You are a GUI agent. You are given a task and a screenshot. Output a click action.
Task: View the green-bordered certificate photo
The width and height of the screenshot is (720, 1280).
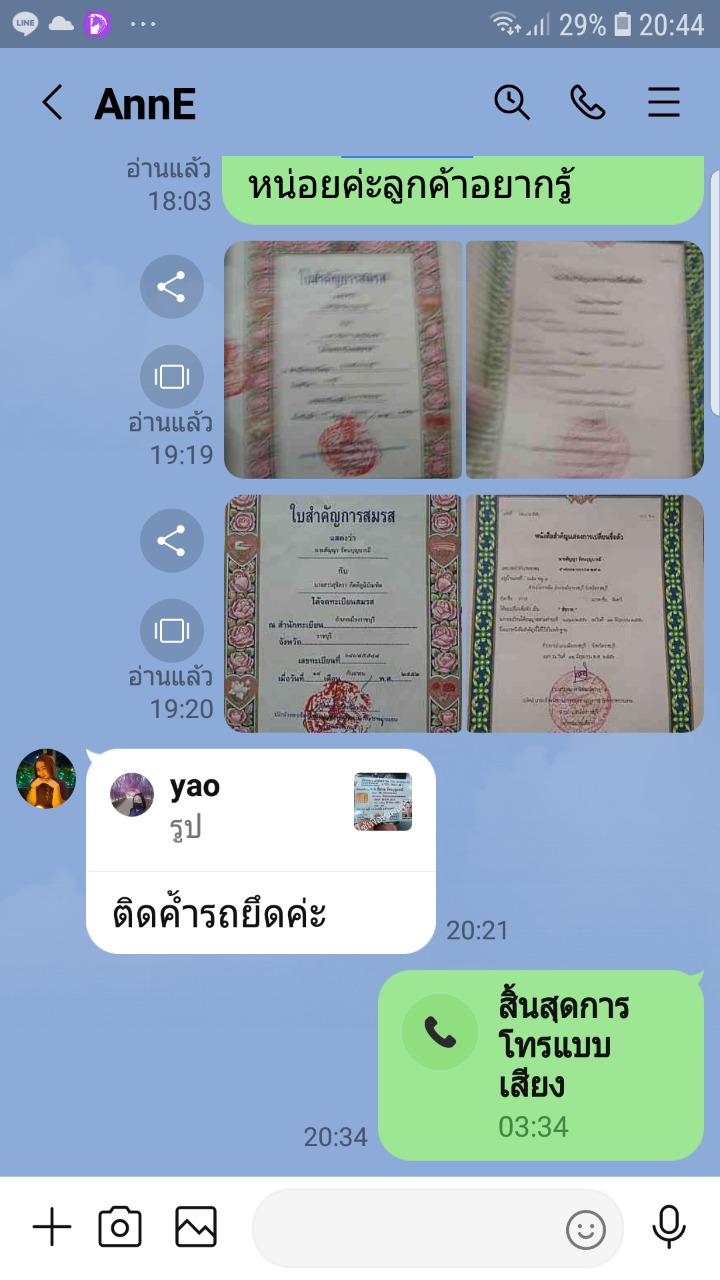click(585, 613)
